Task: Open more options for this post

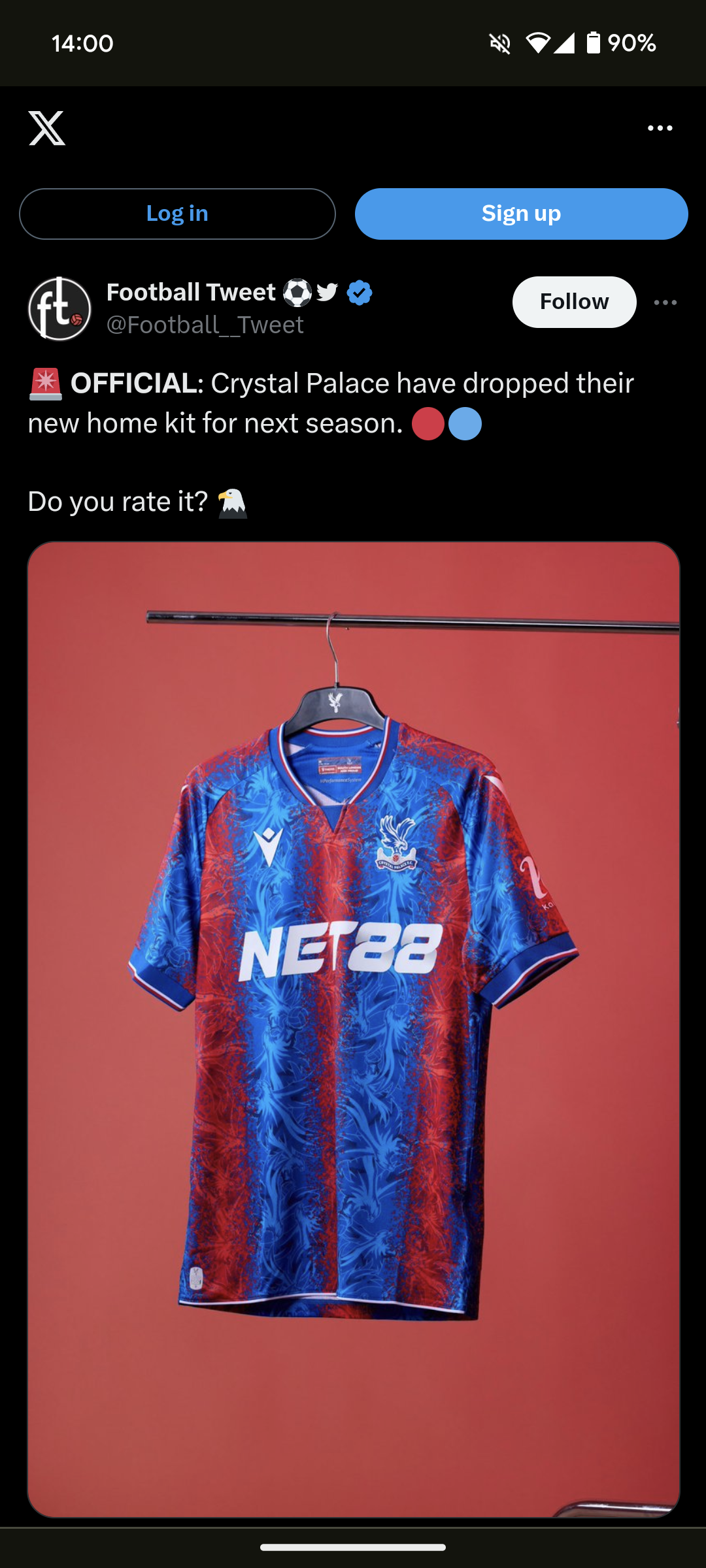Action: pos(665,302)
